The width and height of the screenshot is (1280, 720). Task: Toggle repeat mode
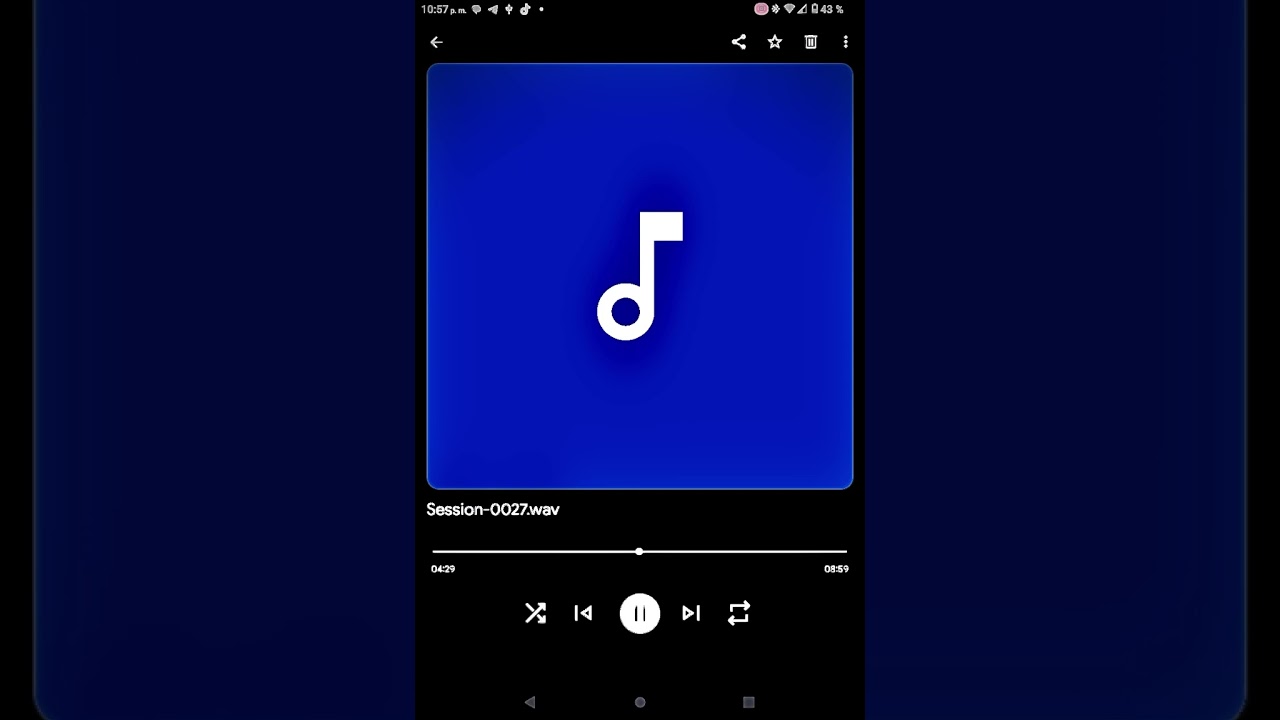pos(739,613)
